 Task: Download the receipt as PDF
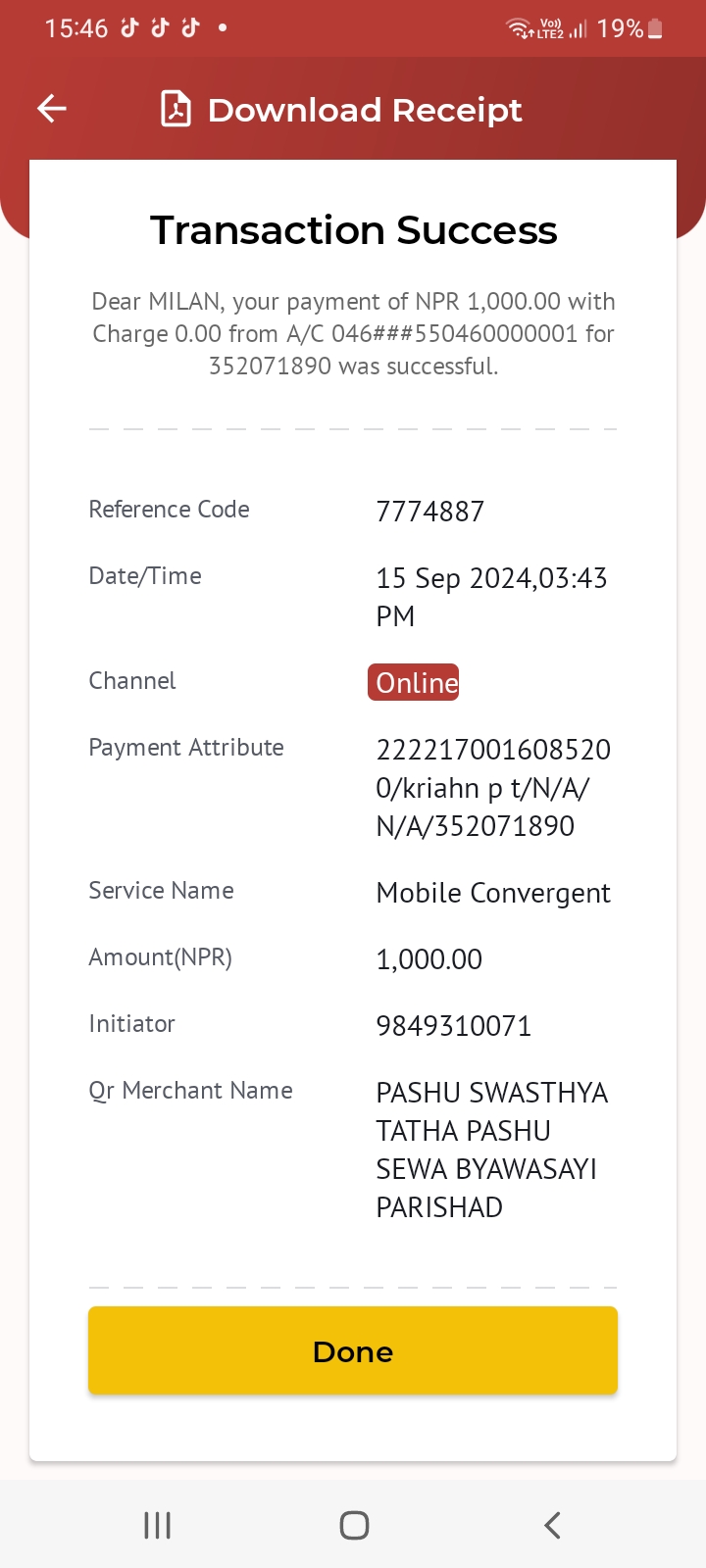[x=340, y=109]
